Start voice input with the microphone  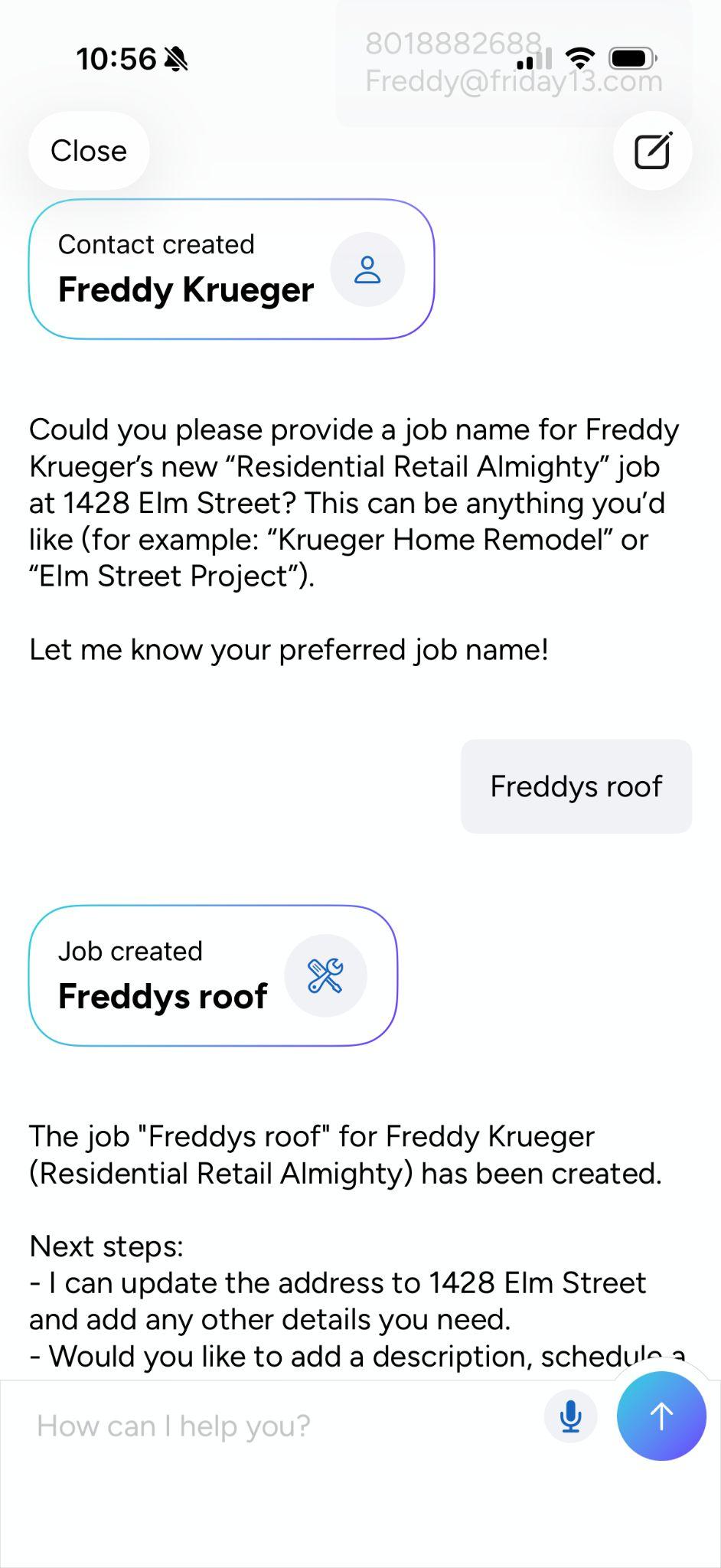[570, 1416]
